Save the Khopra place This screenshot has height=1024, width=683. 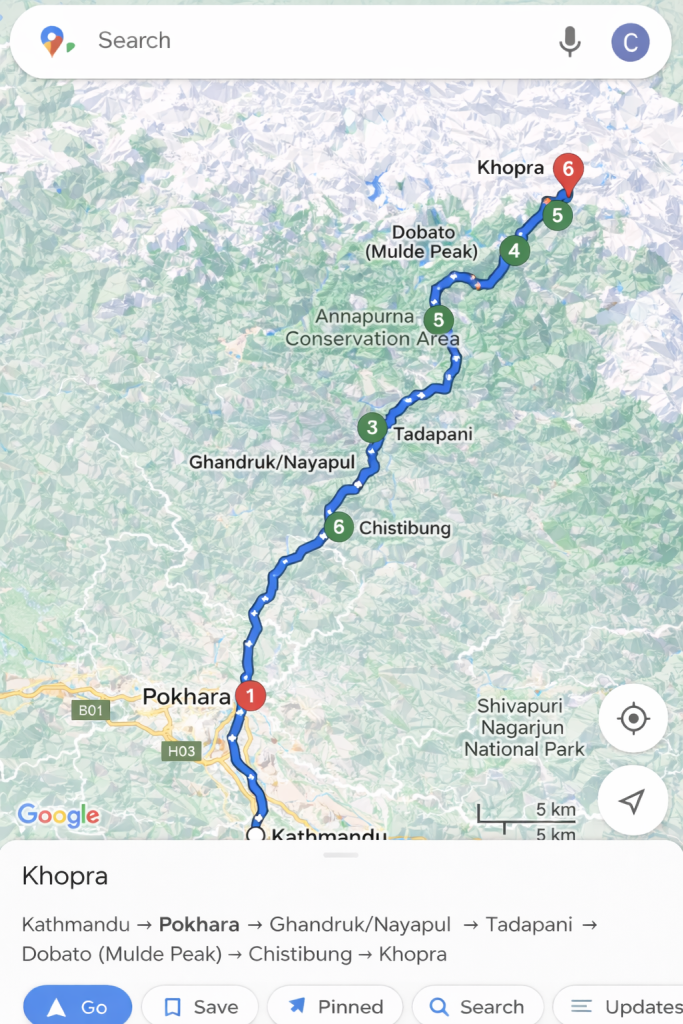(x=200, y=1006)
